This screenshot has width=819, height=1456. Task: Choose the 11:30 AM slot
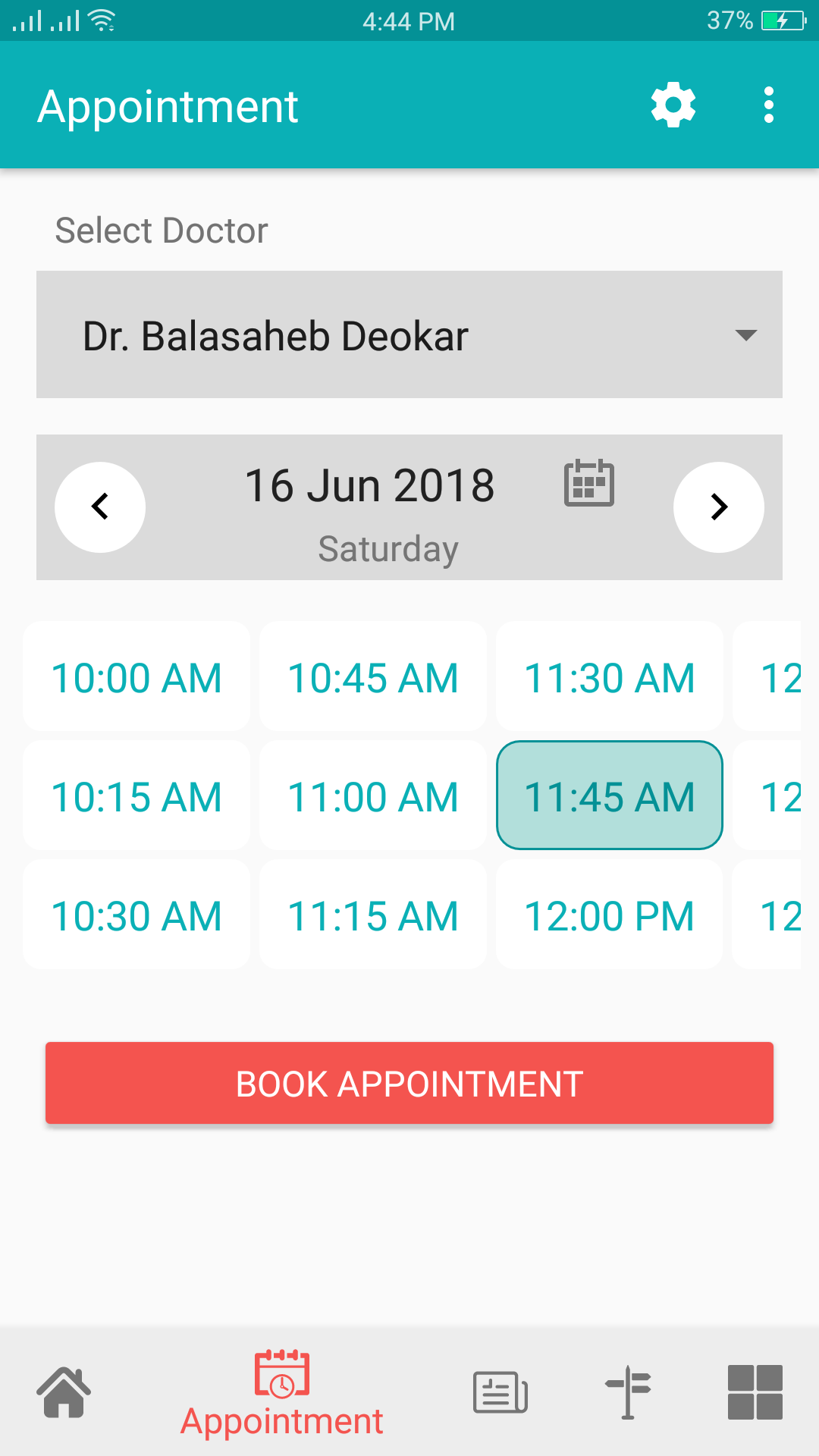610,677
